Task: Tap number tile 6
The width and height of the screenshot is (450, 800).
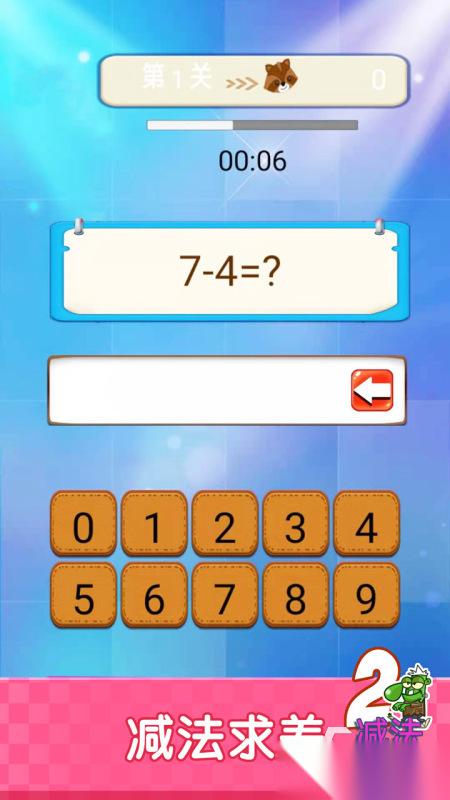Action: tap(154, 595)
